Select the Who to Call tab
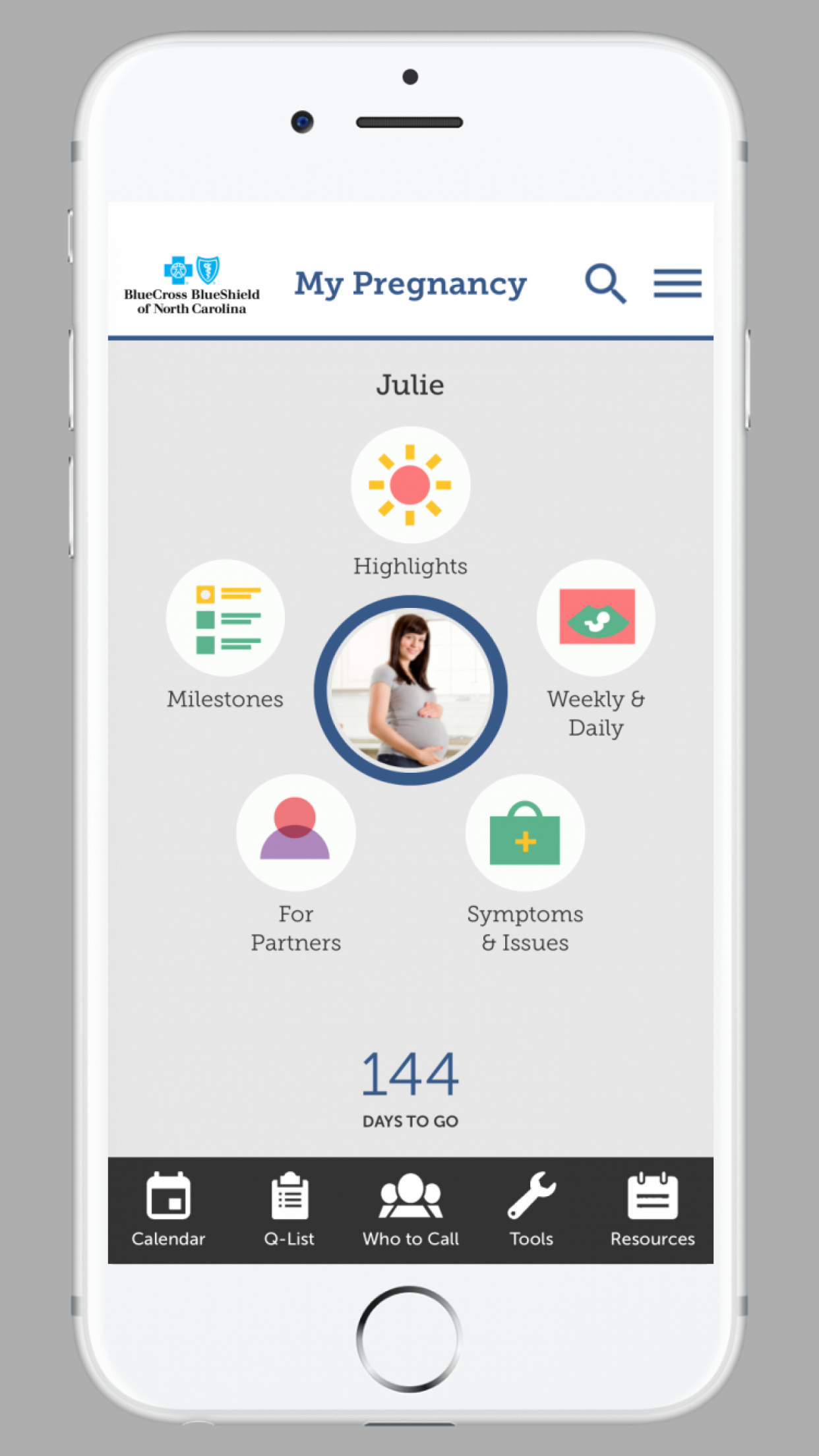The image size is (819, 1456). tap(409, 1213)
